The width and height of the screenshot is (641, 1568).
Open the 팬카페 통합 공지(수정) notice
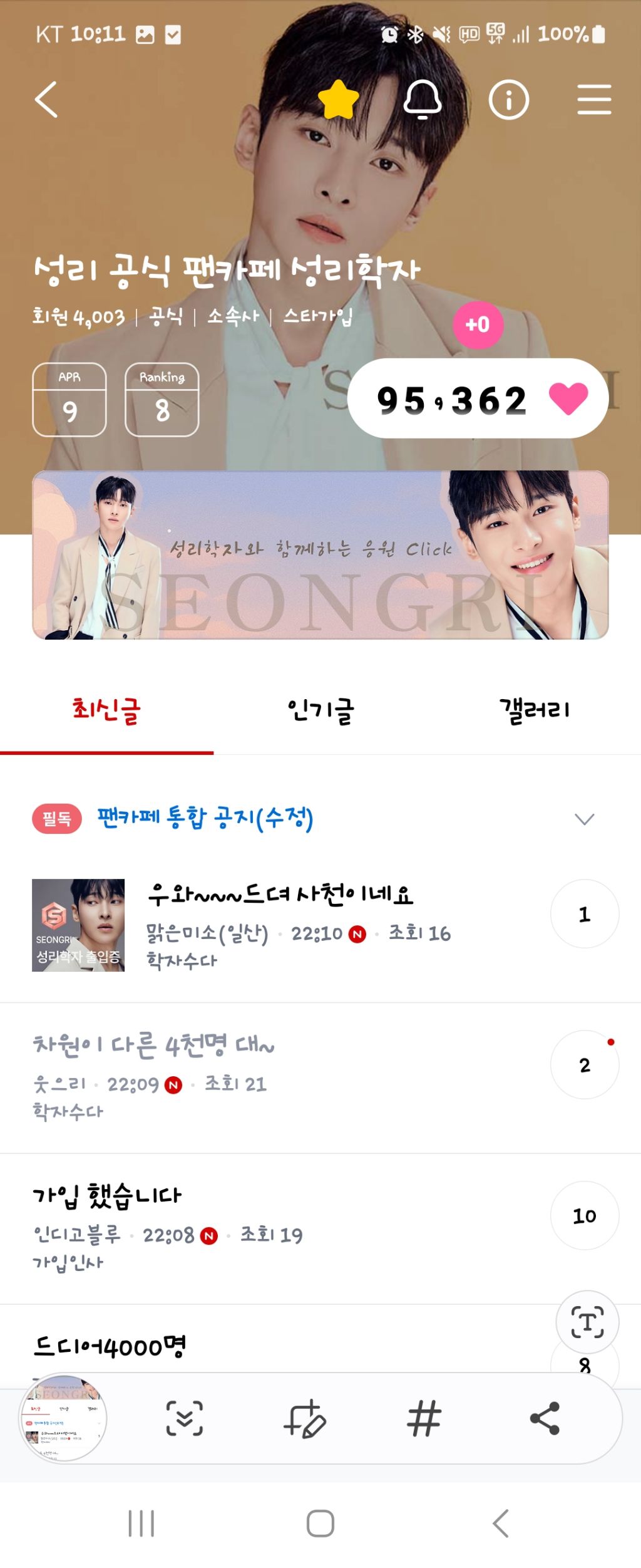pyautogui.click(x=205, y=818)
